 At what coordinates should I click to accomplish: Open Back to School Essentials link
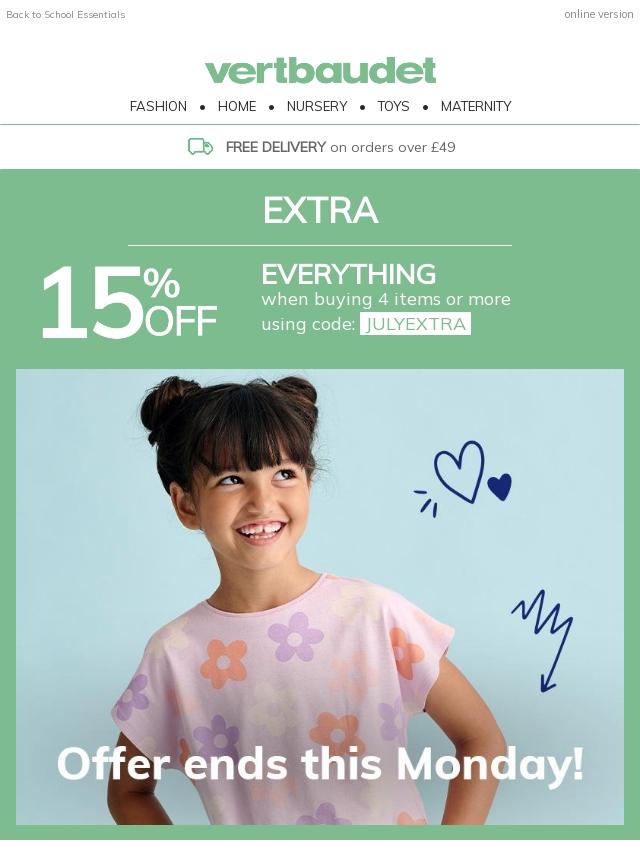(66, 15)
